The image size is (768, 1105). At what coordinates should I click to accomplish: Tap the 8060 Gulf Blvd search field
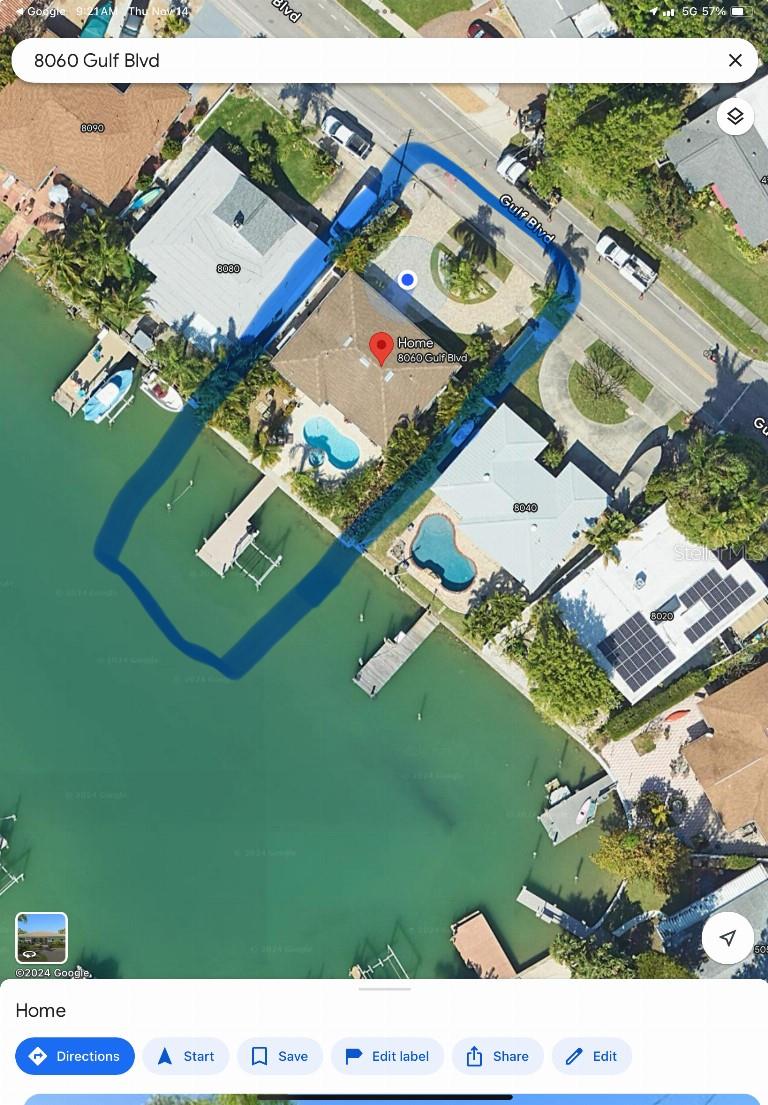(360, 61)
